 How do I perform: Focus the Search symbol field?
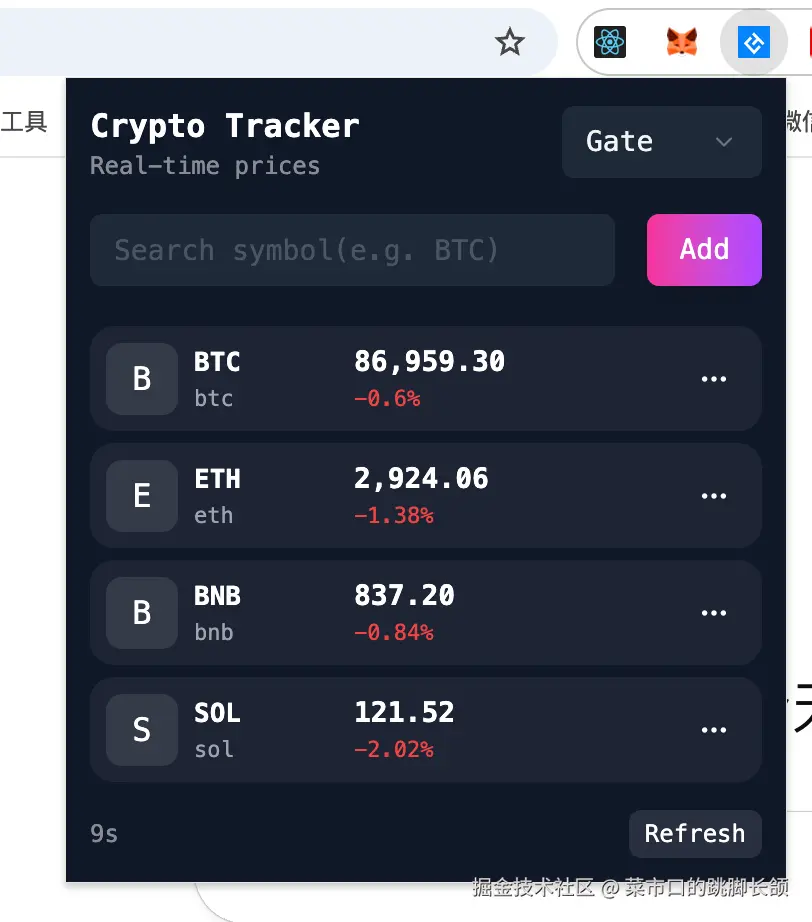352,250
